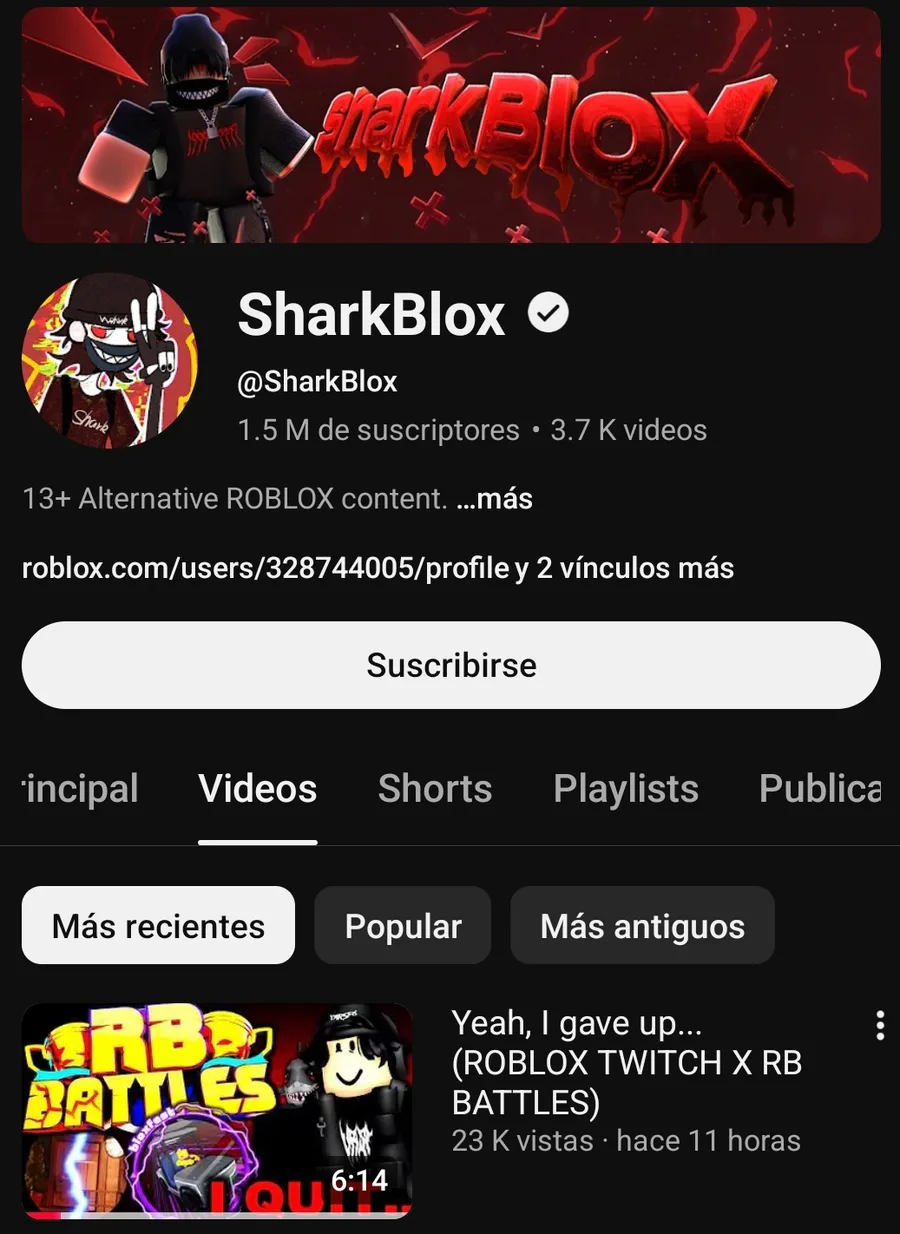This screenshot has width=900, height=1234.
Task: Open the Playlists tab
Action: pos(626,789)
